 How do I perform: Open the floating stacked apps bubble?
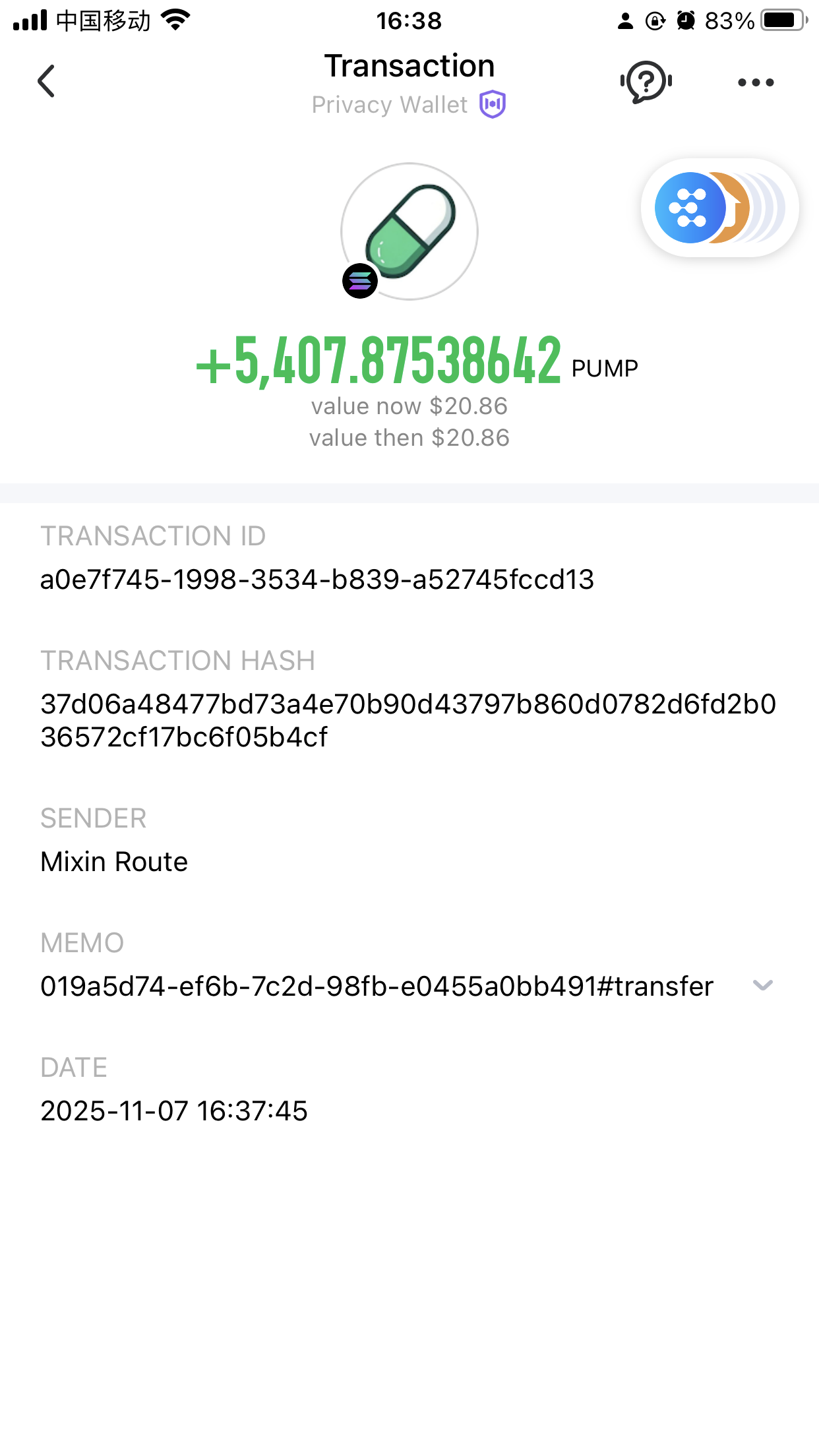click(x=719, y=208)
